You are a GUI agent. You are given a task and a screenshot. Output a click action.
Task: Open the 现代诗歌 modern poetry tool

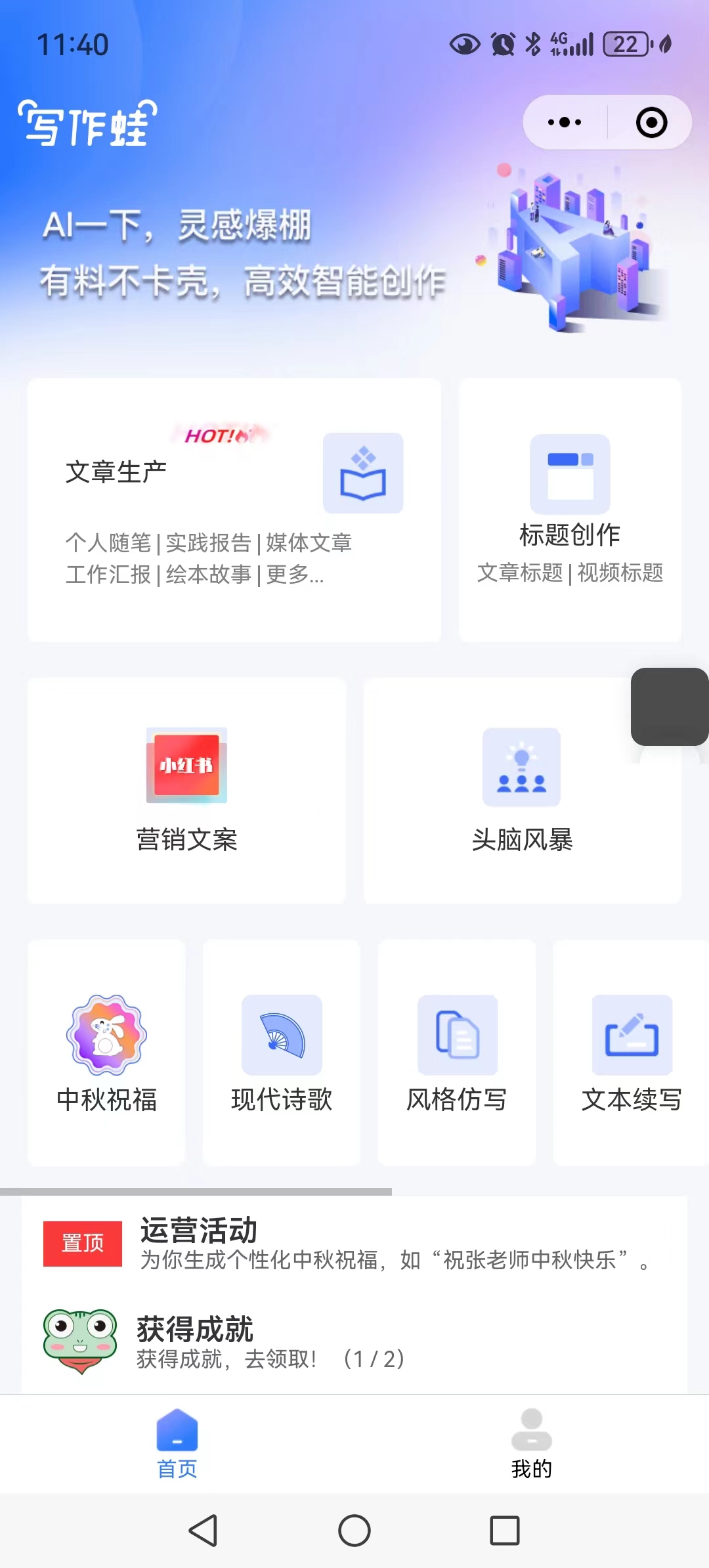(282, 1053)
